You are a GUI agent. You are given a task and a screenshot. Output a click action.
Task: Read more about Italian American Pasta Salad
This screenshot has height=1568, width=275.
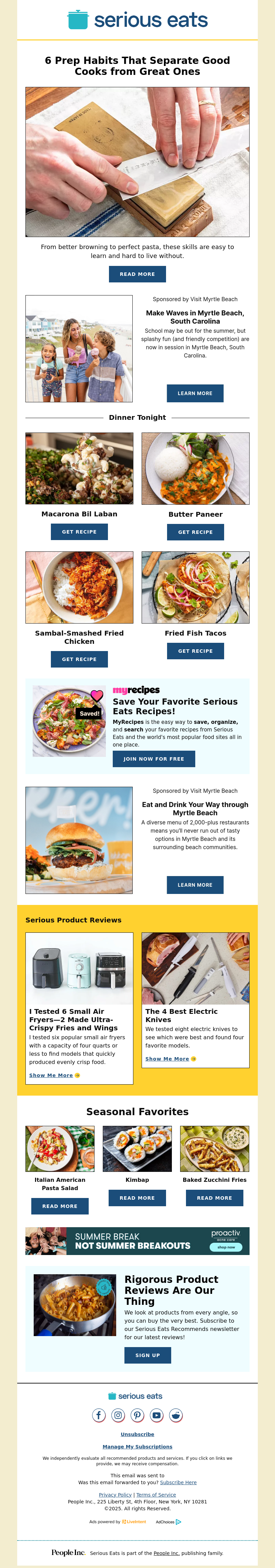59,1206
